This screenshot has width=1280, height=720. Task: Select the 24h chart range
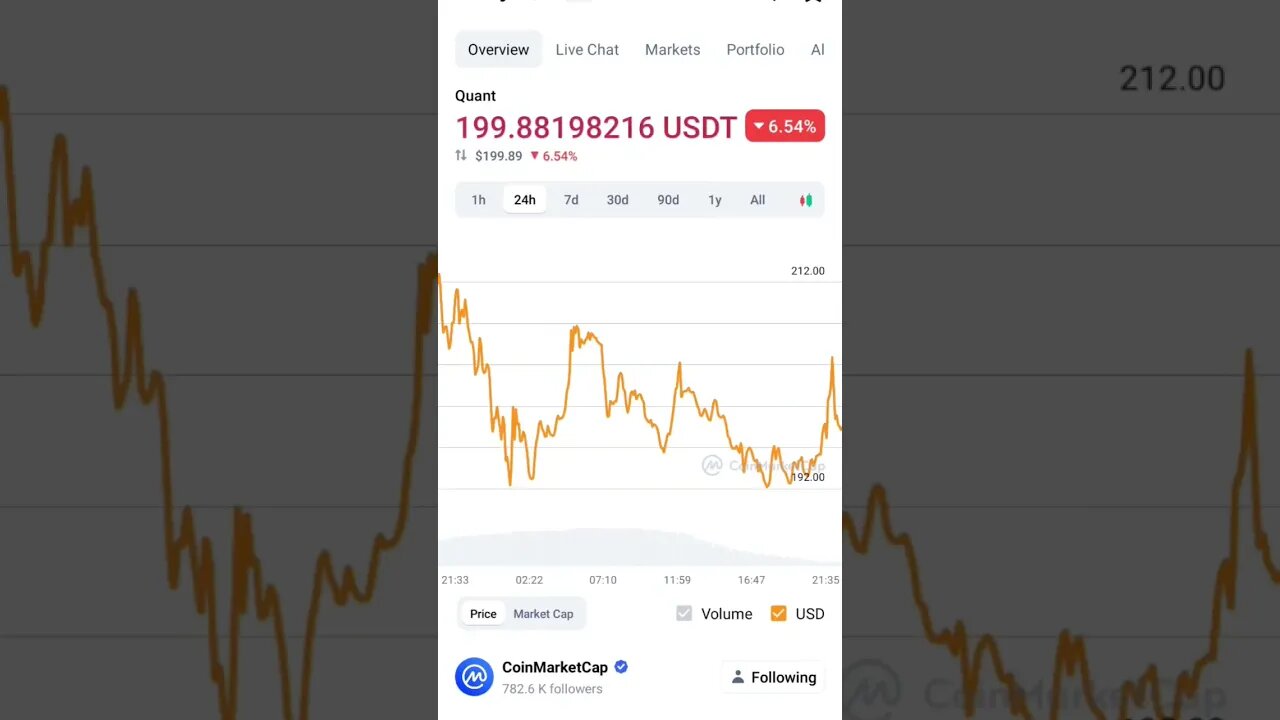(x=524, y=200)
